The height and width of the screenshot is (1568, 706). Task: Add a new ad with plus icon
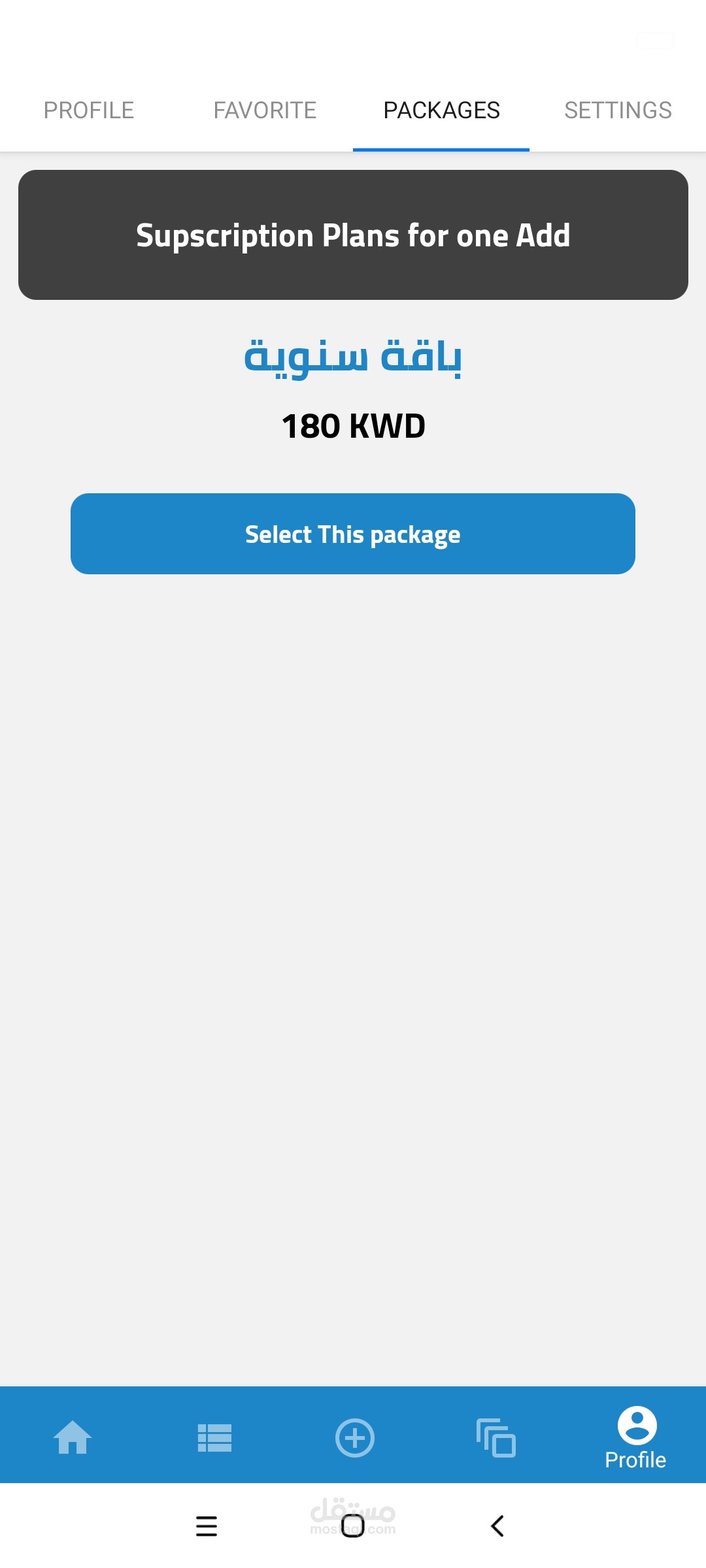[355, 1438]
